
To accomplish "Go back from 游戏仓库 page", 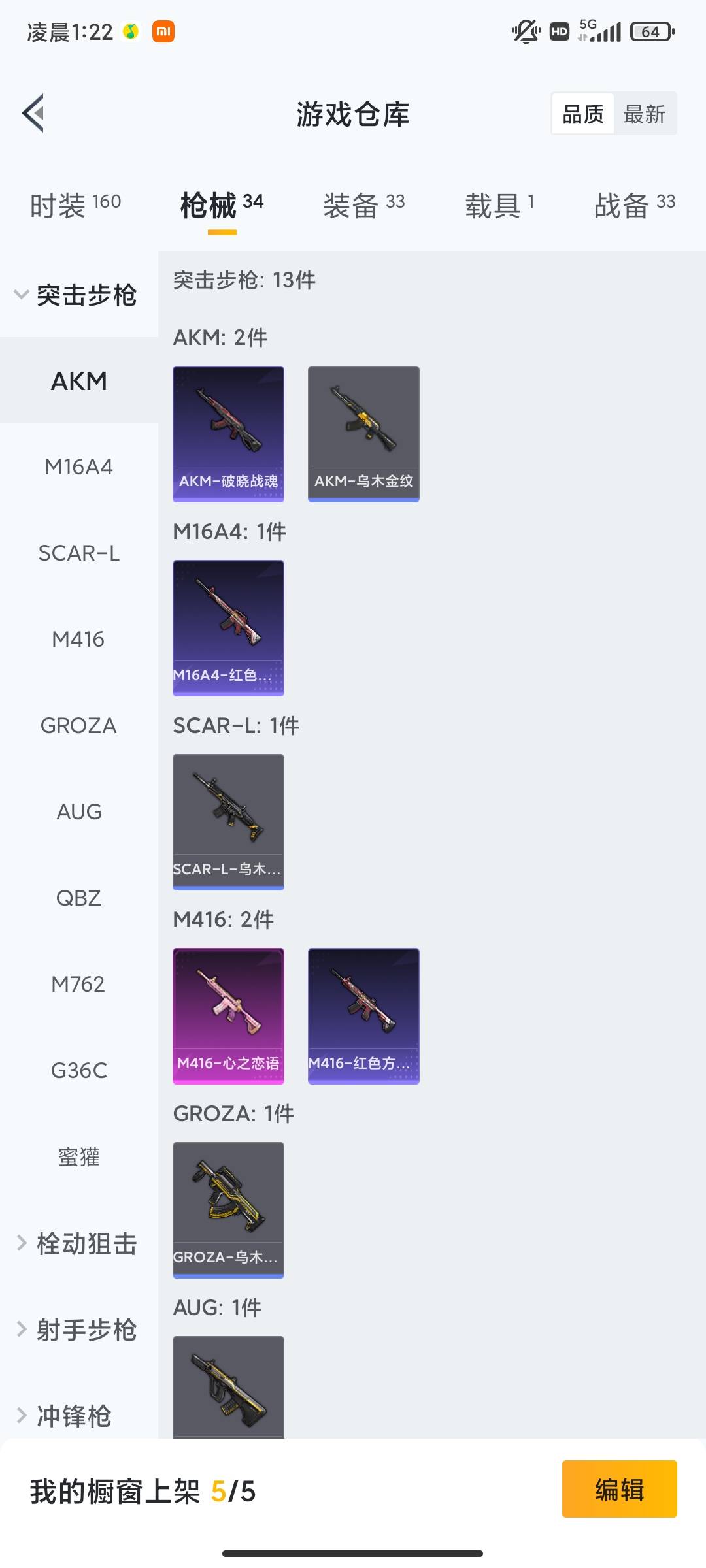I will (x=34, y=114).
